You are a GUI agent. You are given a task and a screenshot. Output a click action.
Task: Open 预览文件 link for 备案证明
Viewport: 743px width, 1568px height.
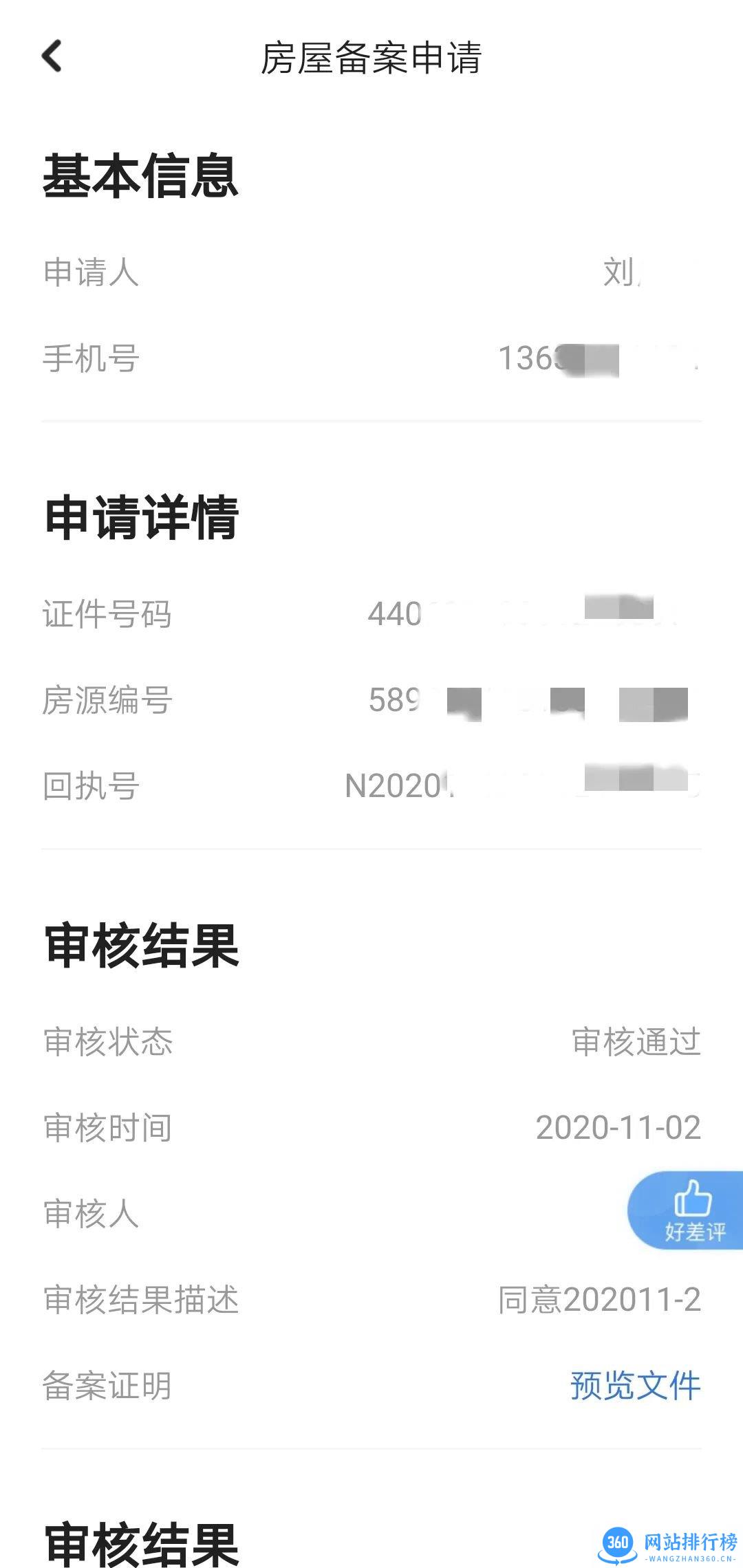pos(635,1385)
